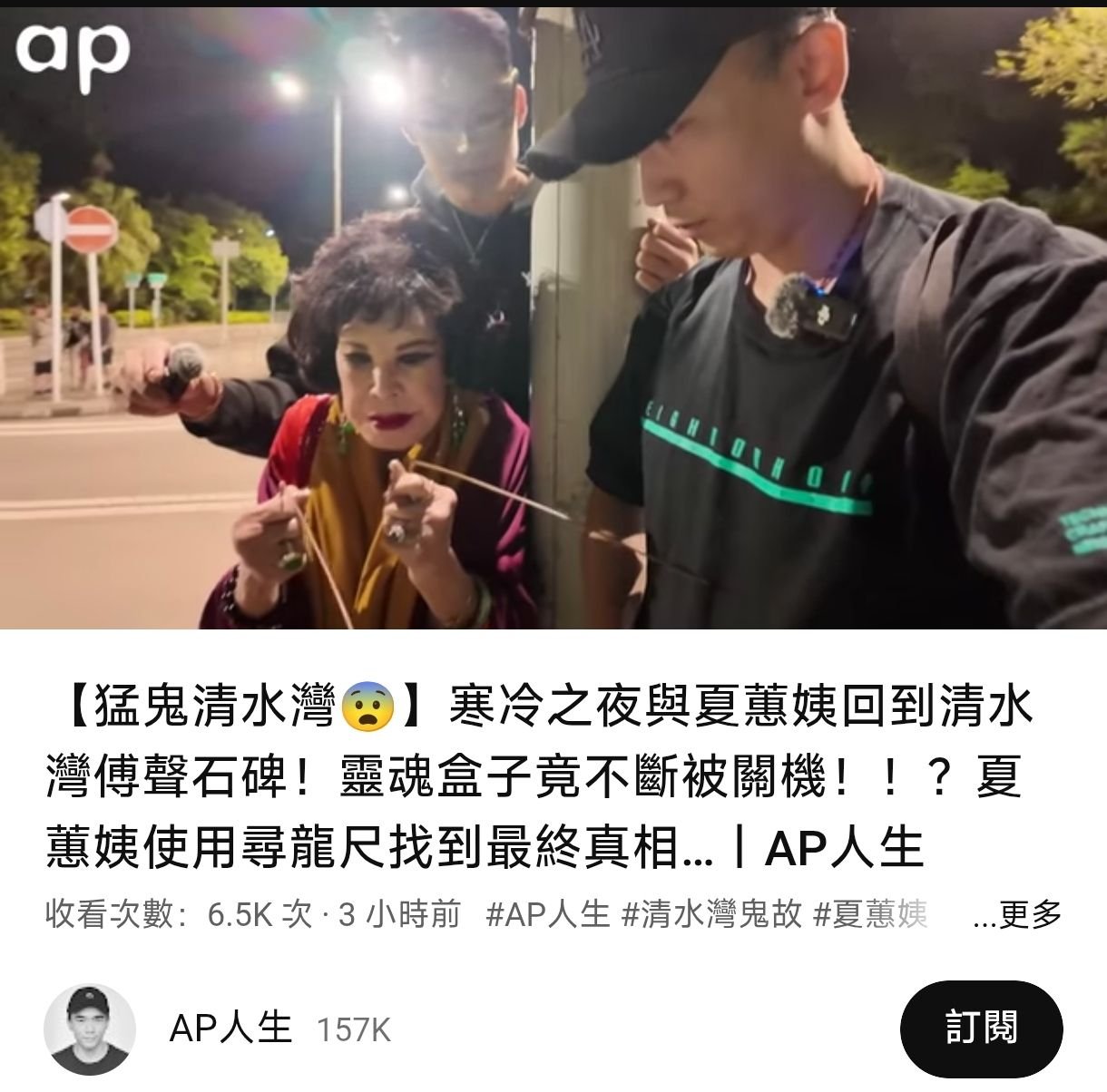The height and width of the screenshot is (1092, 1107).
Task: Open the #清水灣鬼故 hashtag
Action: click(710, 914)
